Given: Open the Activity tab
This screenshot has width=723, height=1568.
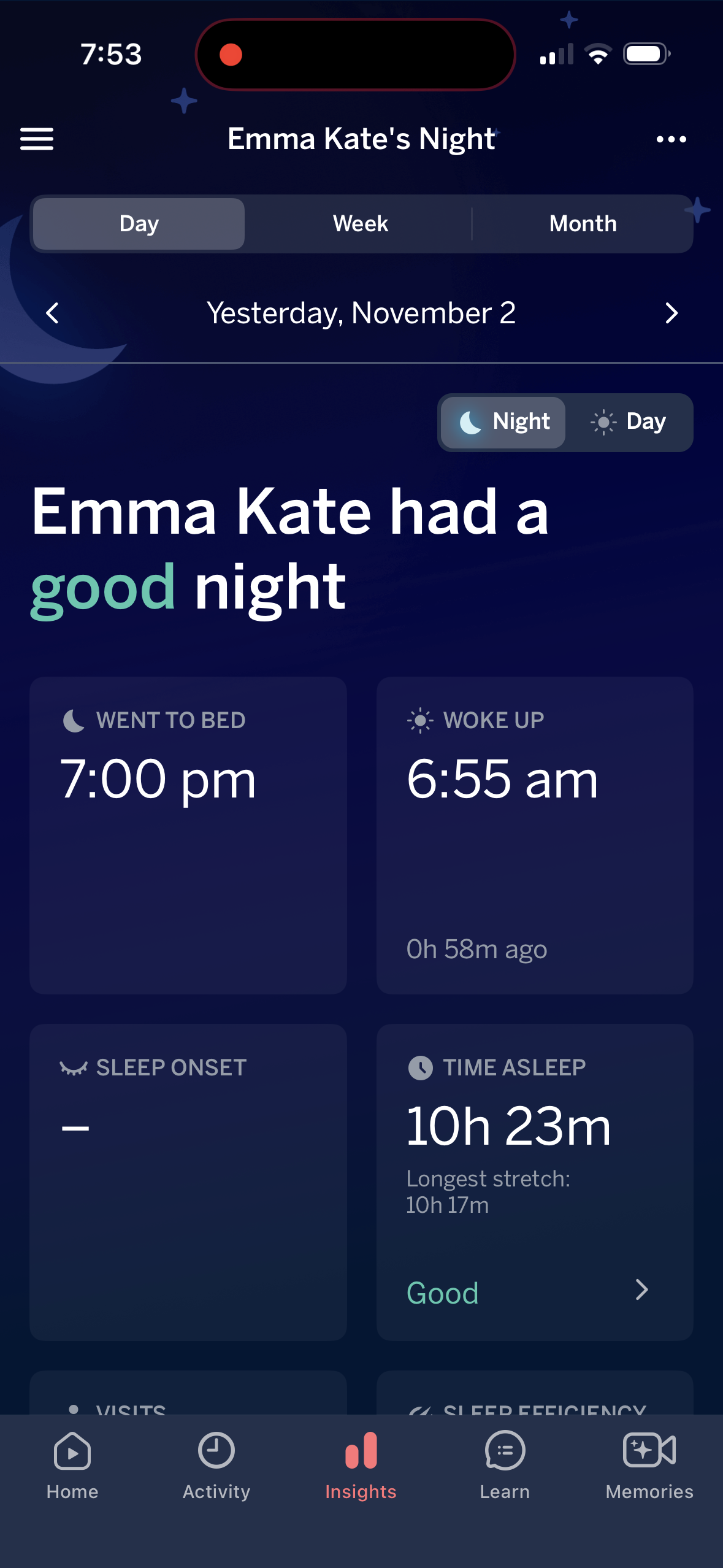Looking at the screenshot, I should pos(216,1465).
